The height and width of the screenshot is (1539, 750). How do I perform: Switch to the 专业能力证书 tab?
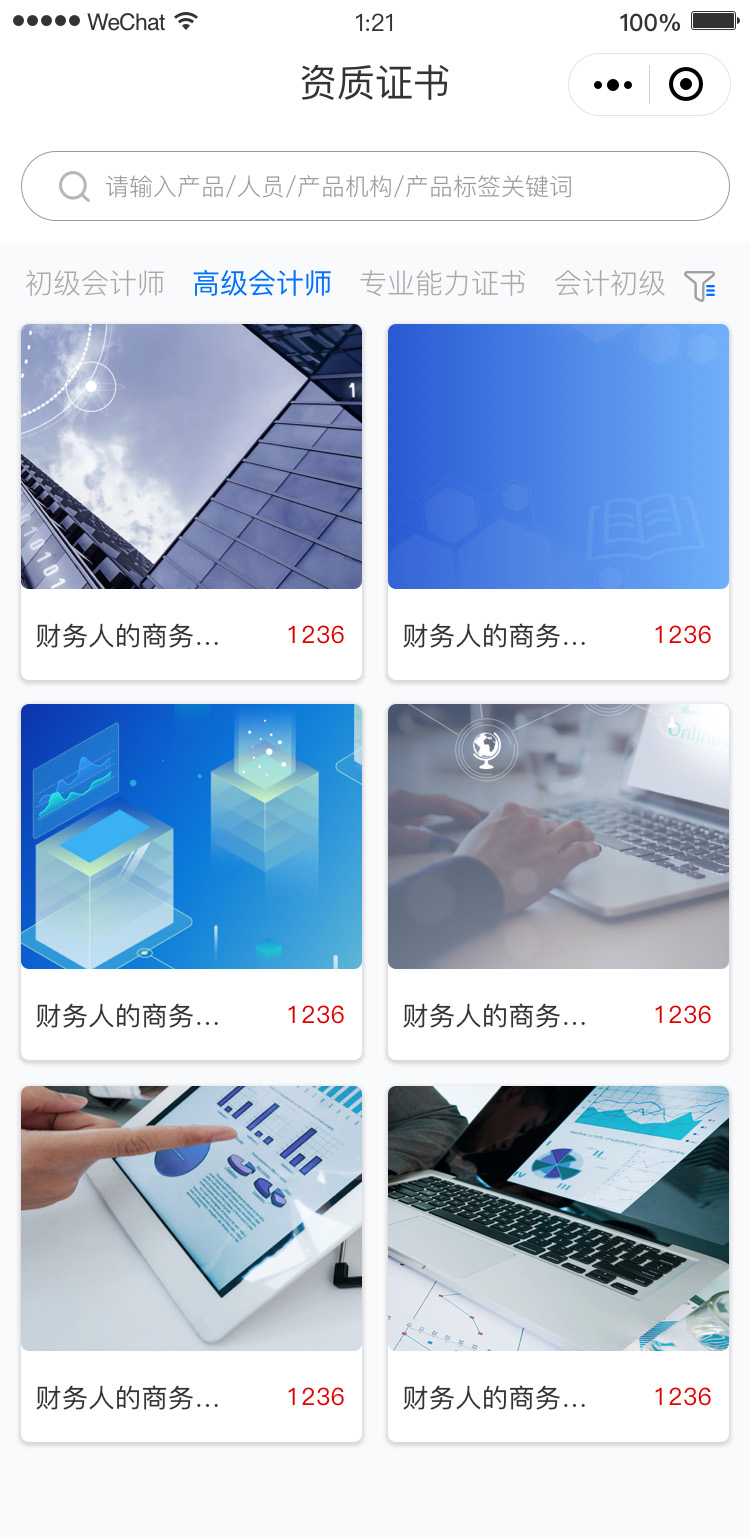click(443, 284)
